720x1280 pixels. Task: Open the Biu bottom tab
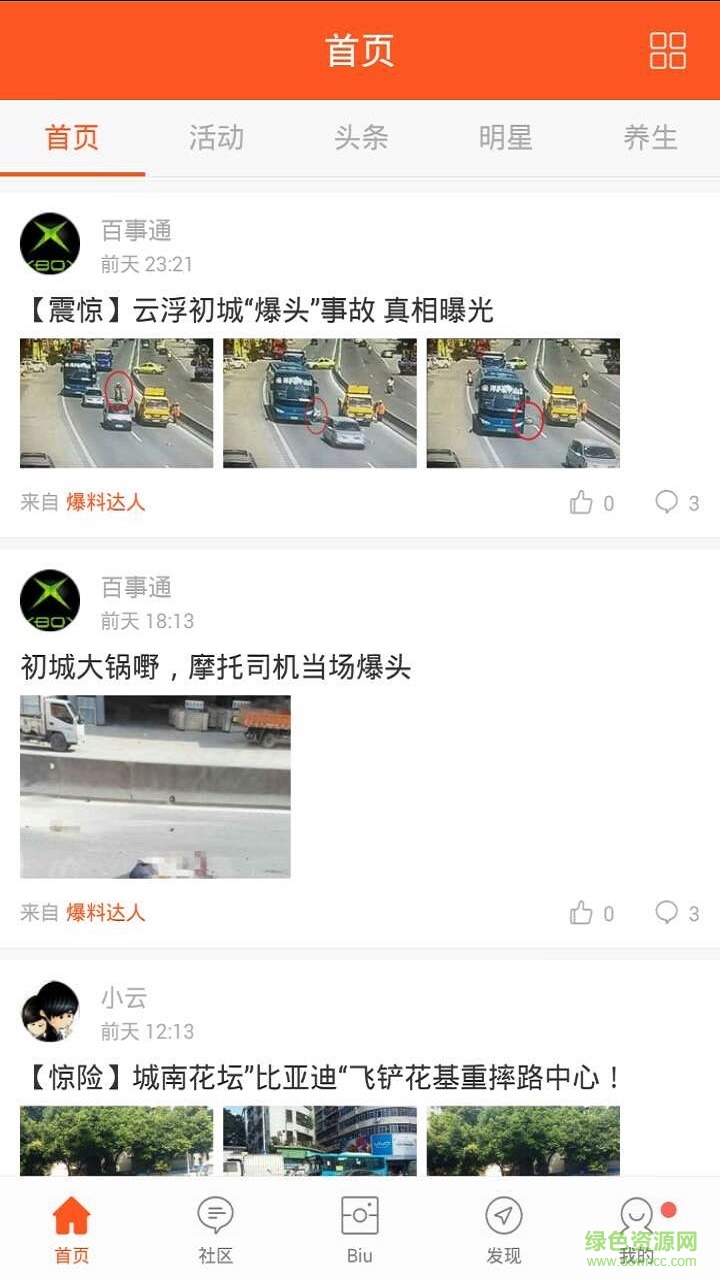click(x=360, y=1230)
